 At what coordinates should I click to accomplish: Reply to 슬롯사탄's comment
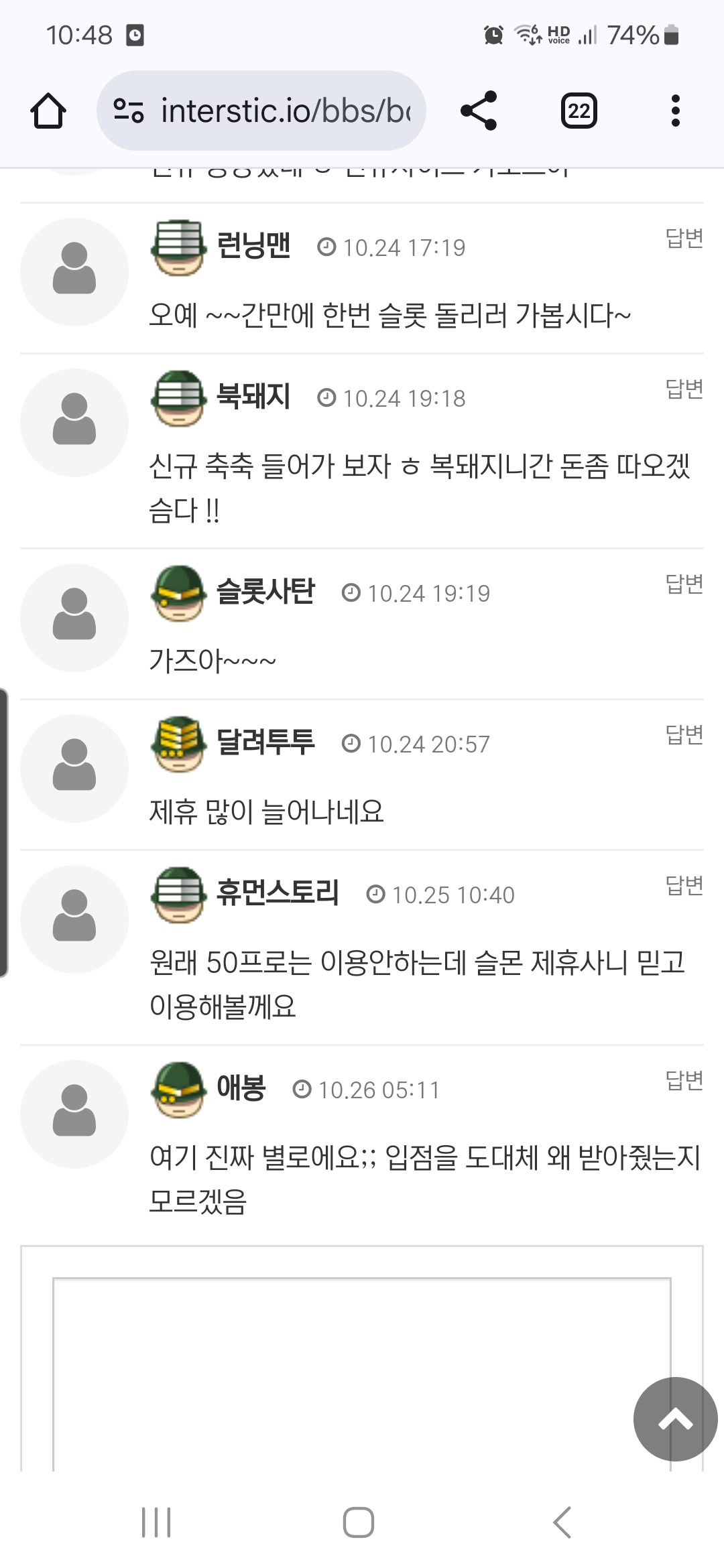684,583
